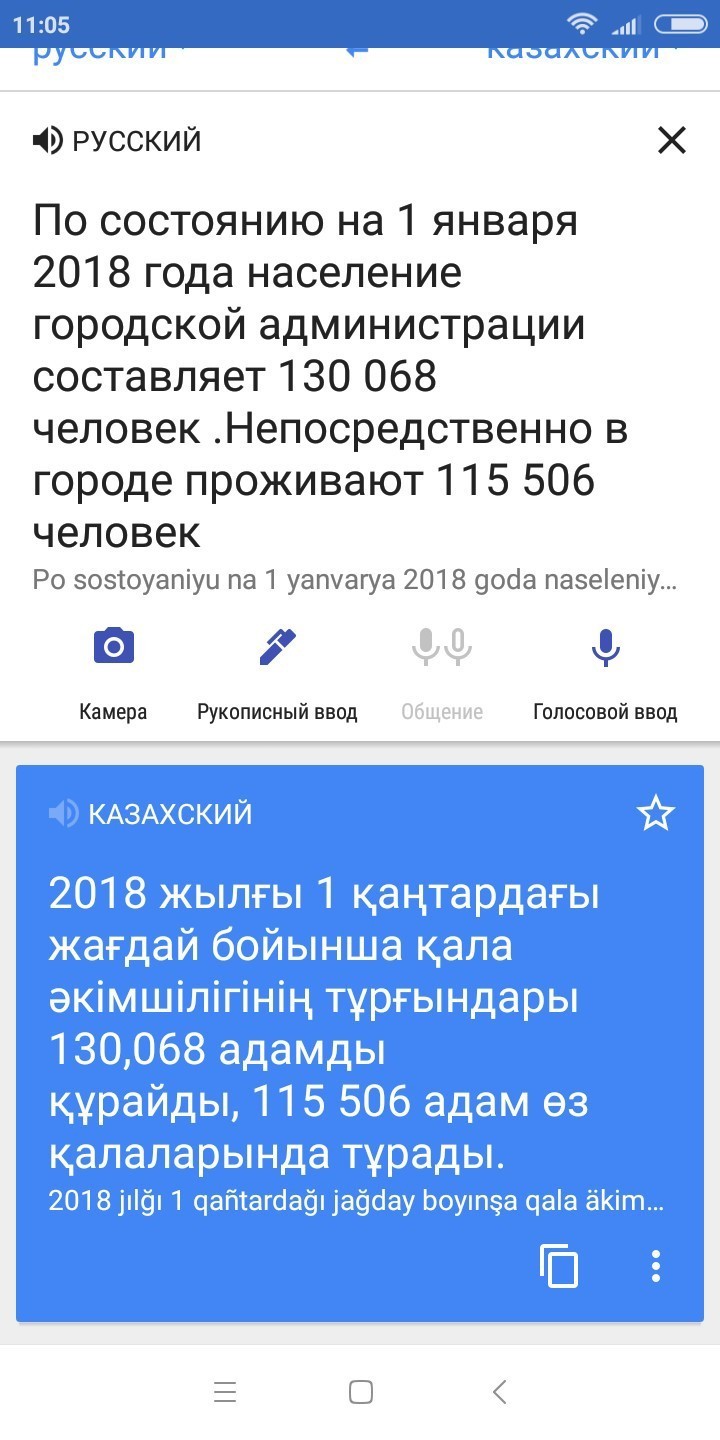
Task: Swap the source and target languages
Action: point(357,52)
